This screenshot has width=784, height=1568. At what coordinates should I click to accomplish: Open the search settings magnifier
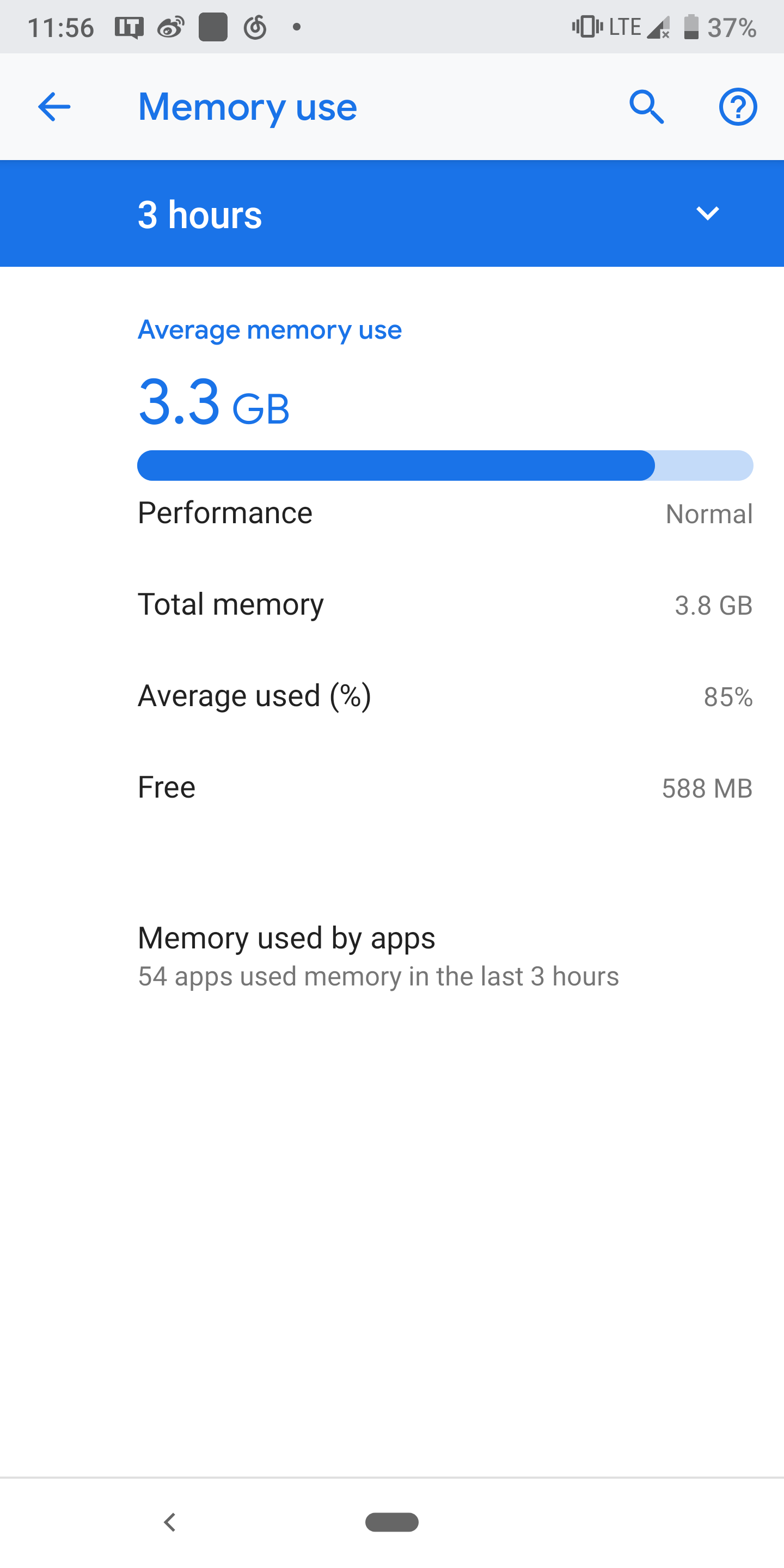pos(646,107)
